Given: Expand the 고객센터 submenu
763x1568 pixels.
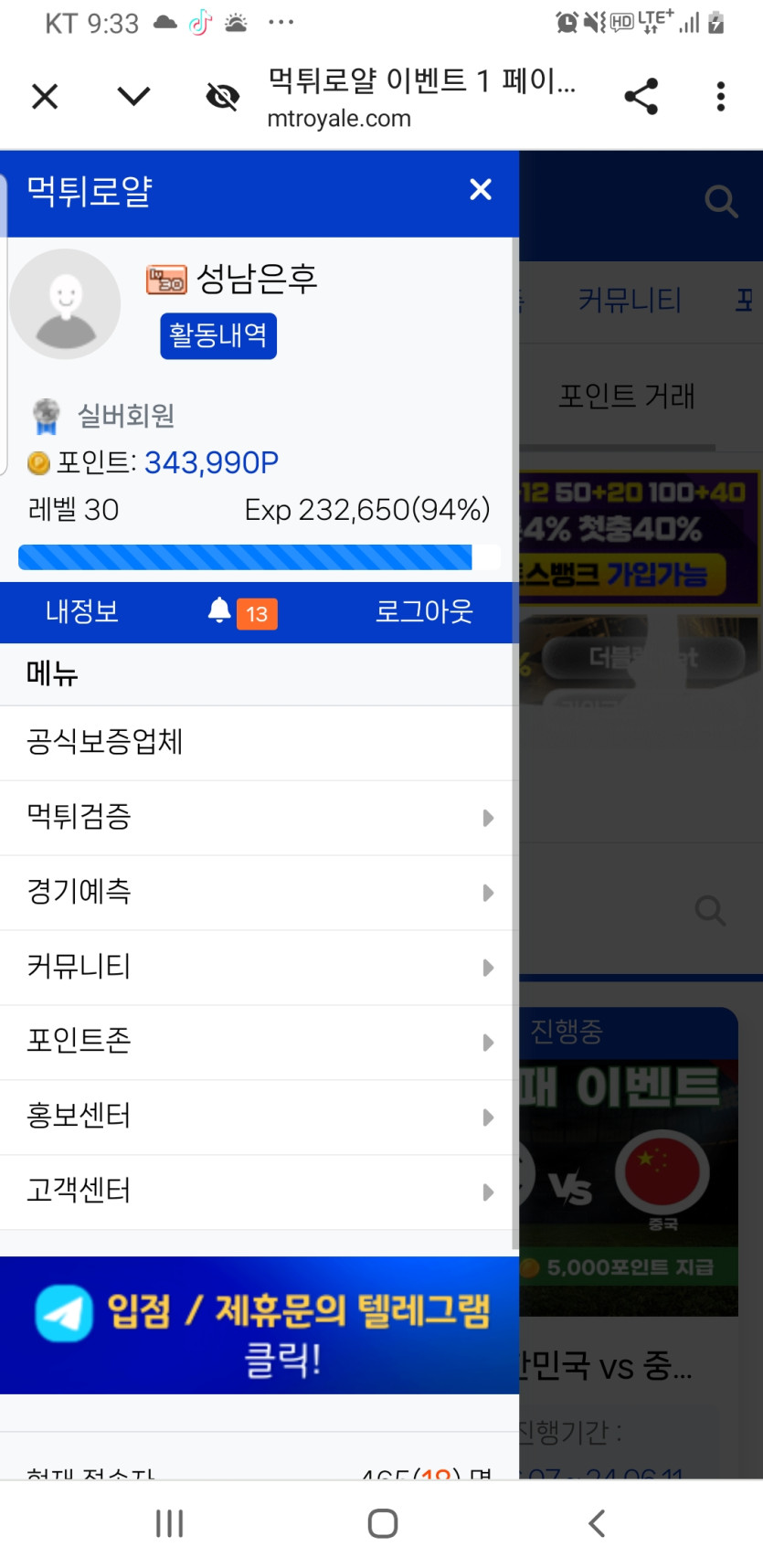Looking at the screenshot, I should [256, 1192].
